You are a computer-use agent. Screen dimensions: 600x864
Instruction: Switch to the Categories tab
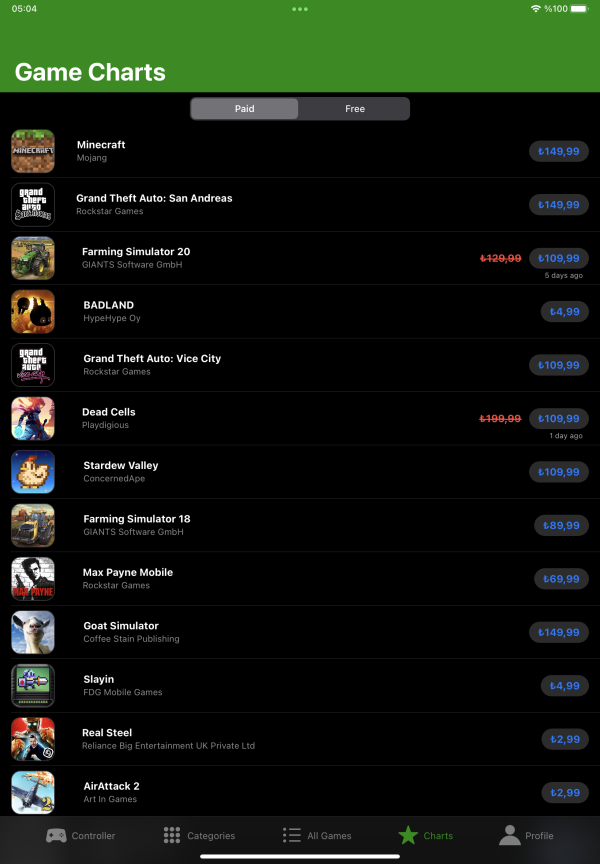point(199,835)
